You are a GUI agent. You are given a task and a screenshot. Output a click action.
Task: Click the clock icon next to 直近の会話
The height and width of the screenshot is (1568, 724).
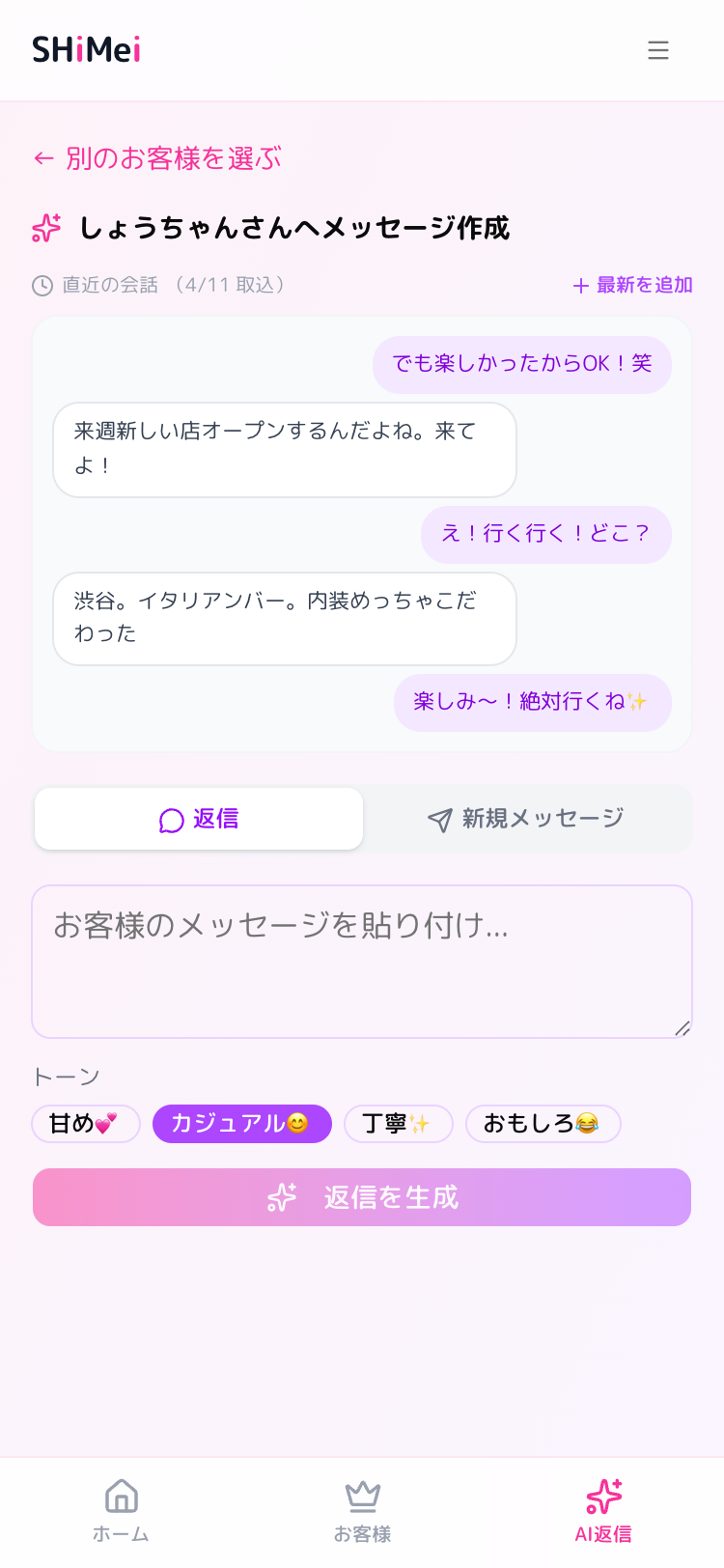point(41,286)
